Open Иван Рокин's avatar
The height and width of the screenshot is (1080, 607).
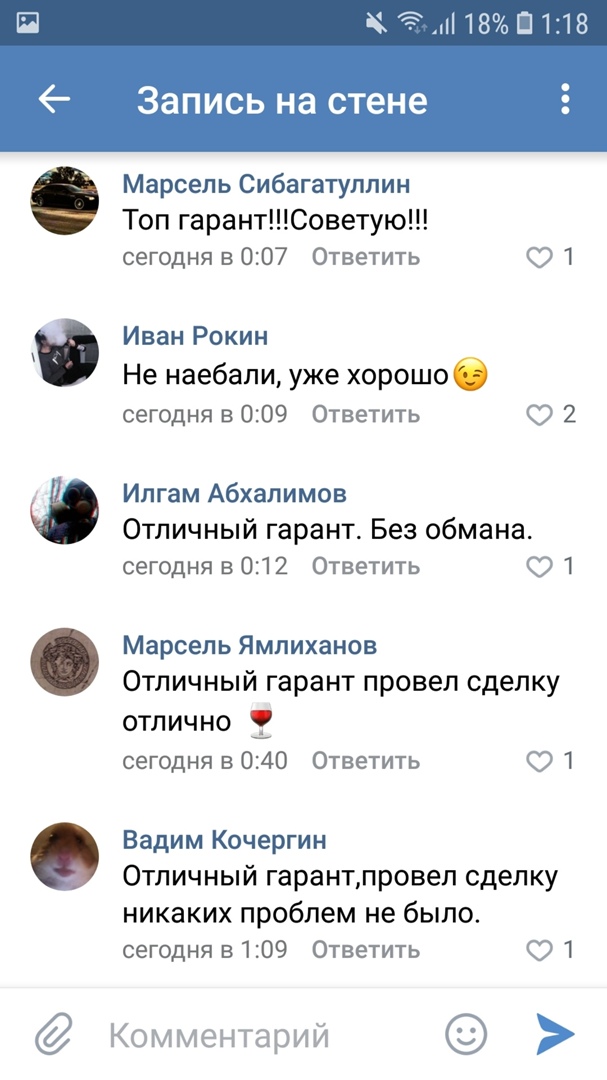click(x=65, y=353)
